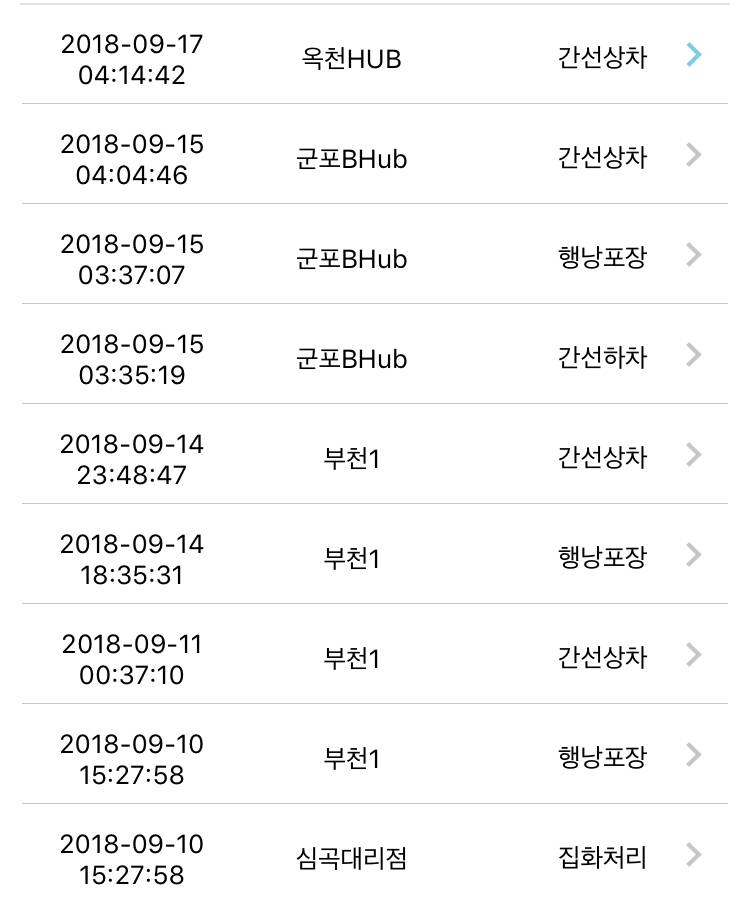This screenshot has width=750, height=924.
Task: Click the chevron next to the 04:04:46 entry
Action: click(691, 156)
